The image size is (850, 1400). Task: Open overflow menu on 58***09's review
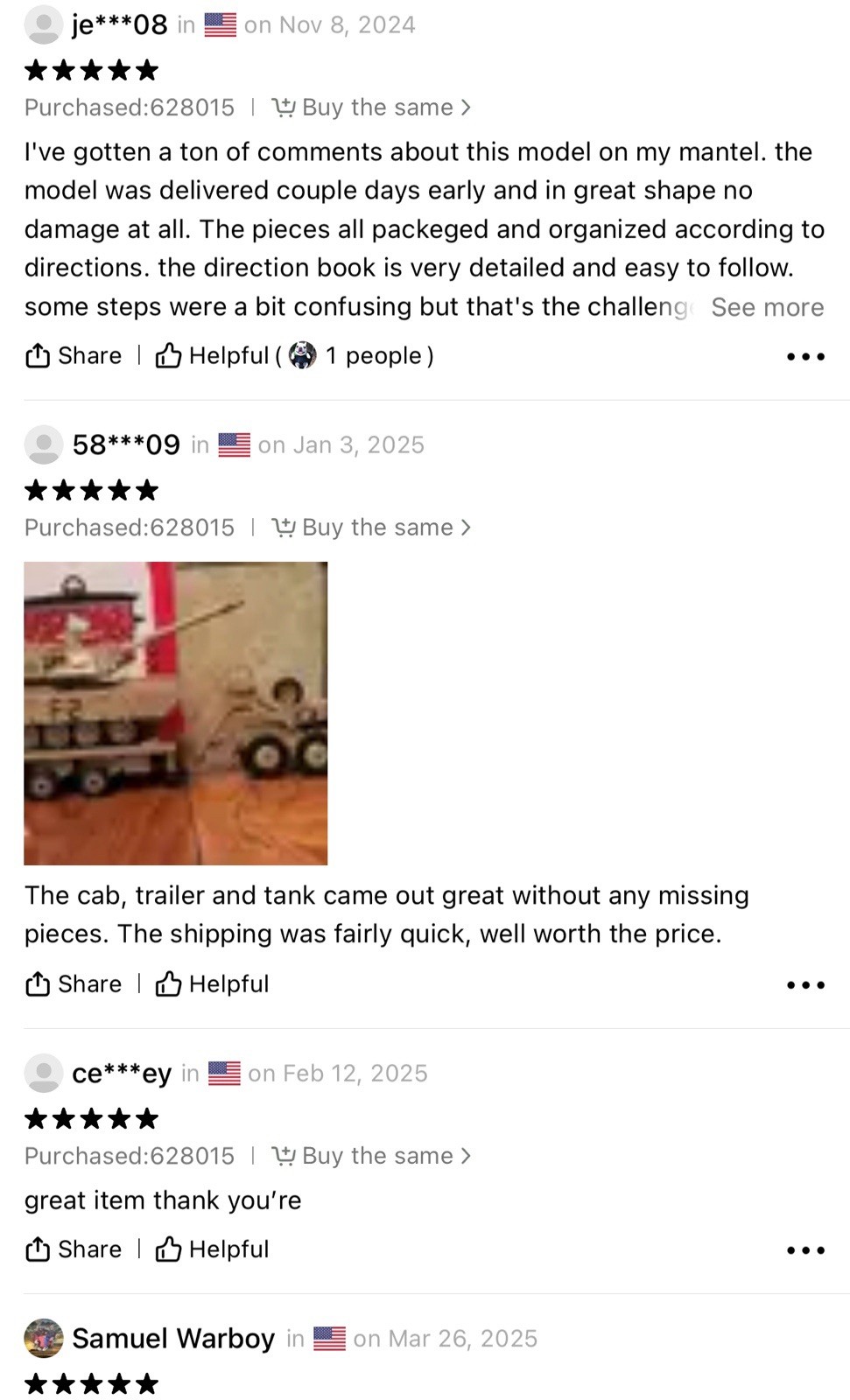click(x=805, y=985)
